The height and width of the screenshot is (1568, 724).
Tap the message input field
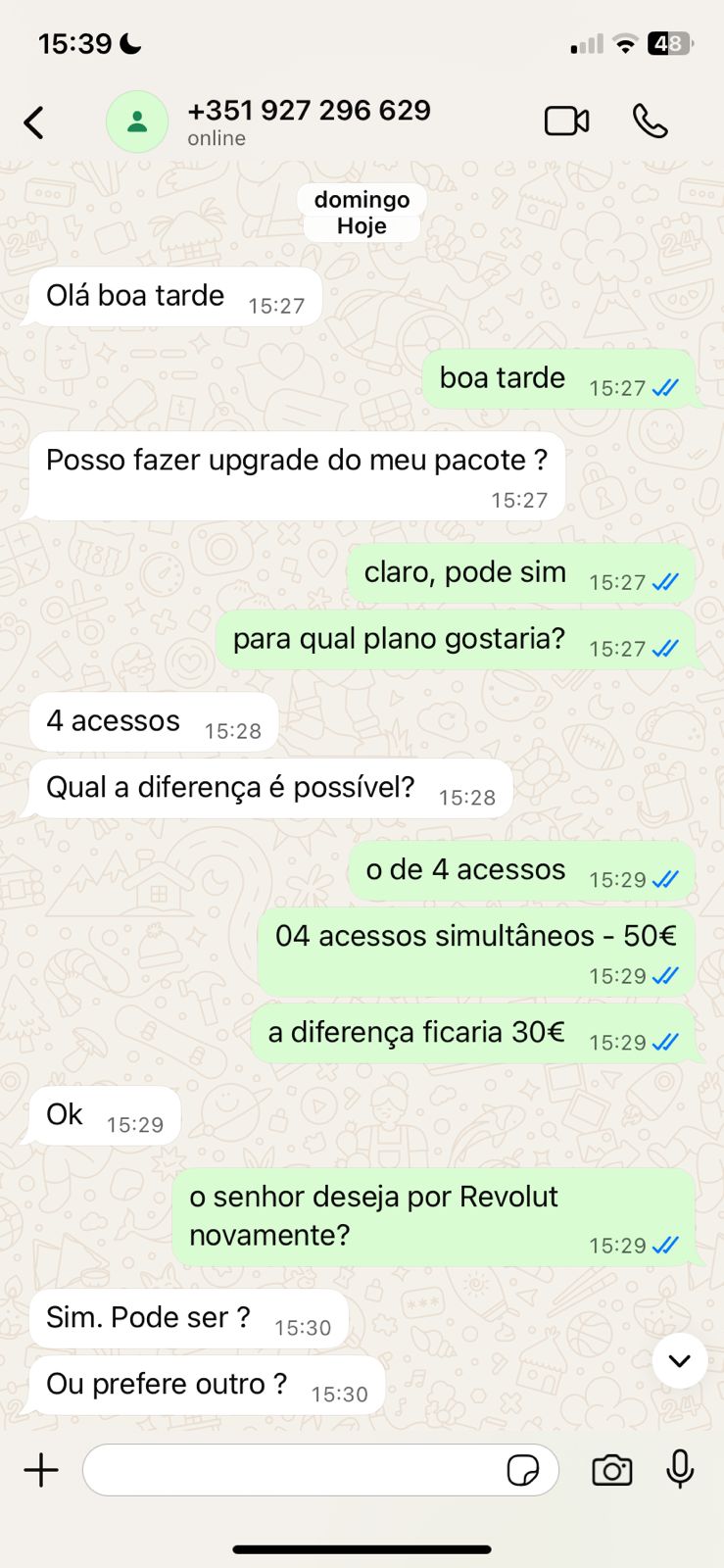(294, 1470)
